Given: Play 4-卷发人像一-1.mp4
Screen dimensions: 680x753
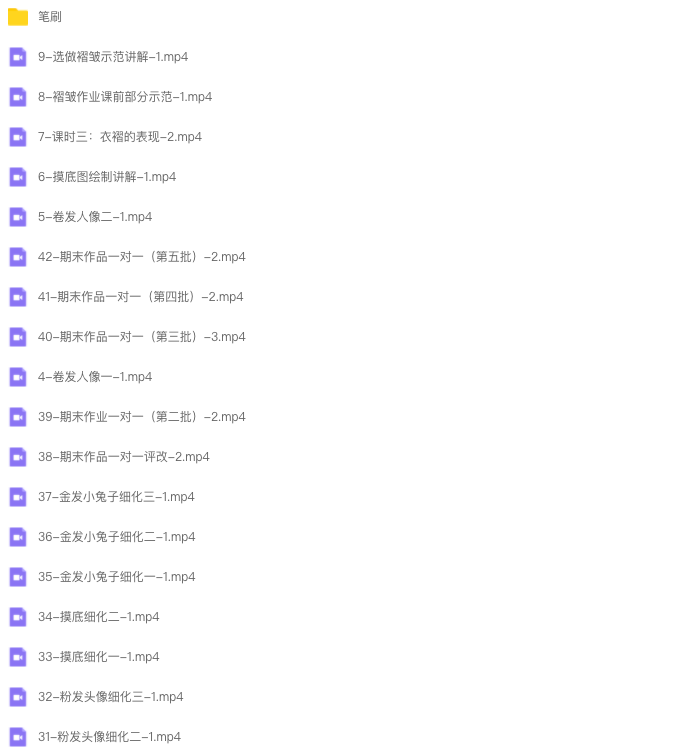Looking at the screenshot, I should (x=95, y=377).
